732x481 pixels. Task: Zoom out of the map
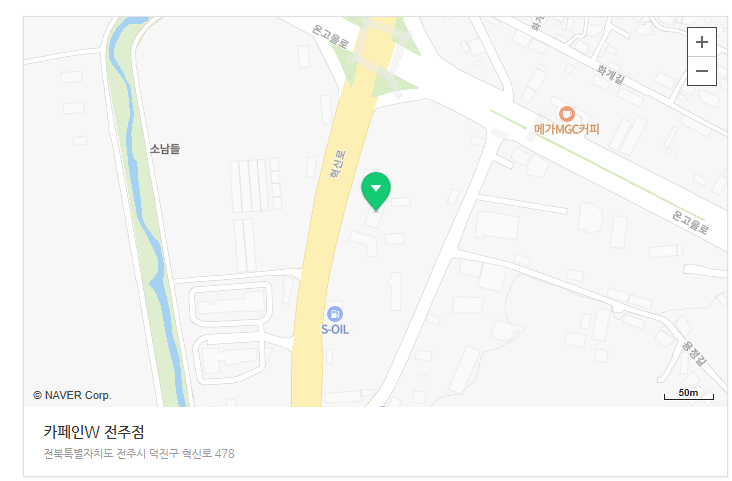pyautogui.click(x=702, y=71)
